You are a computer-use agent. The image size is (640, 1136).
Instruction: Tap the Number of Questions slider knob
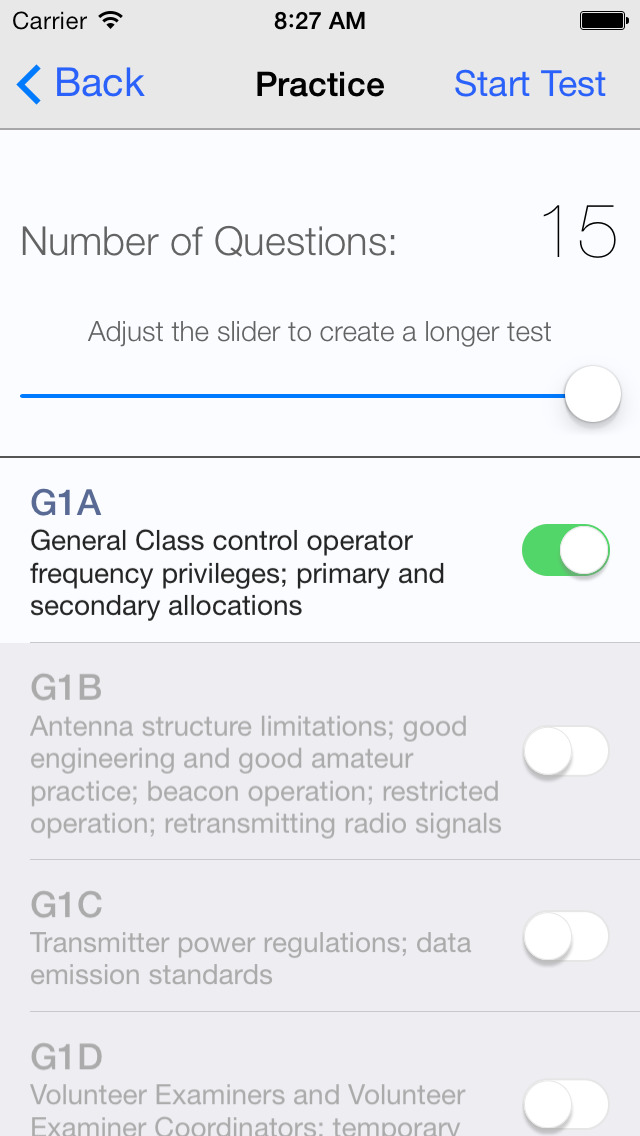593,395
